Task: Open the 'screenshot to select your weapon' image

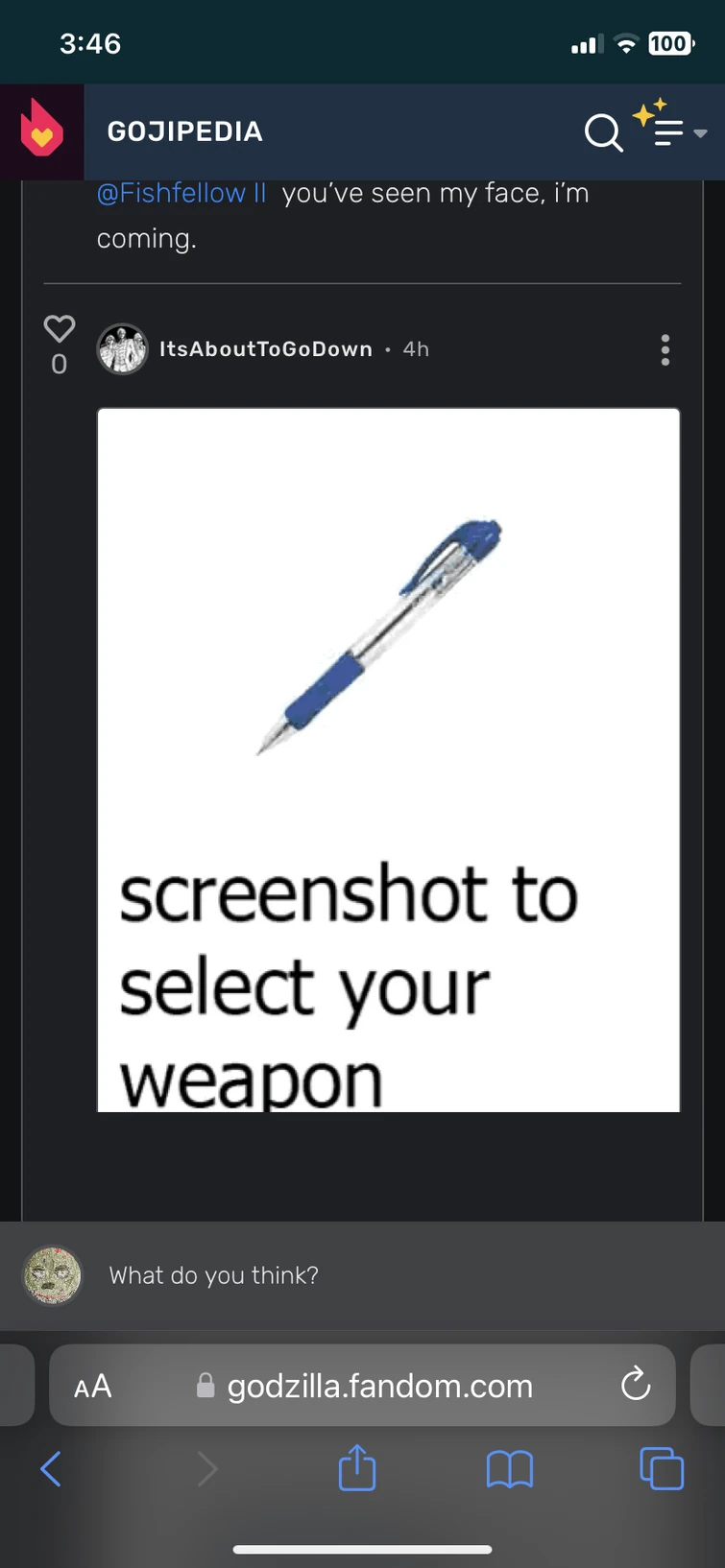Action: [389, 760]
